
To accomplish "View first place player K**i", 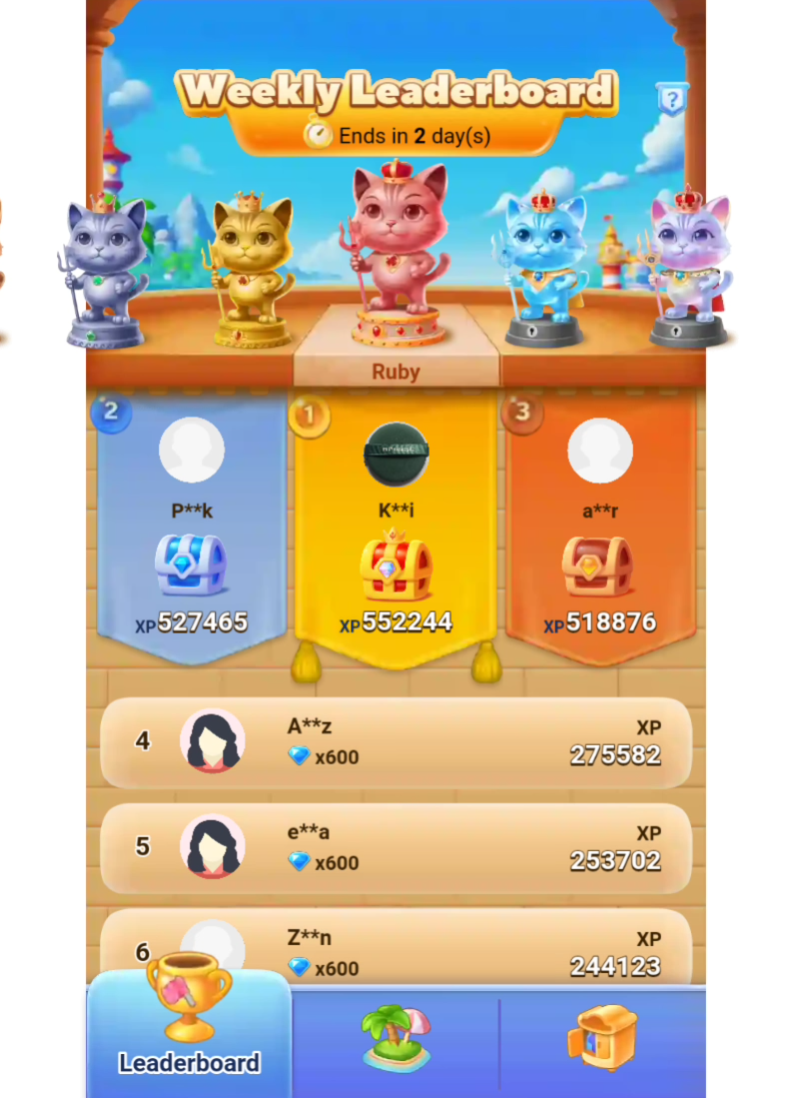I will coord(396,456).
